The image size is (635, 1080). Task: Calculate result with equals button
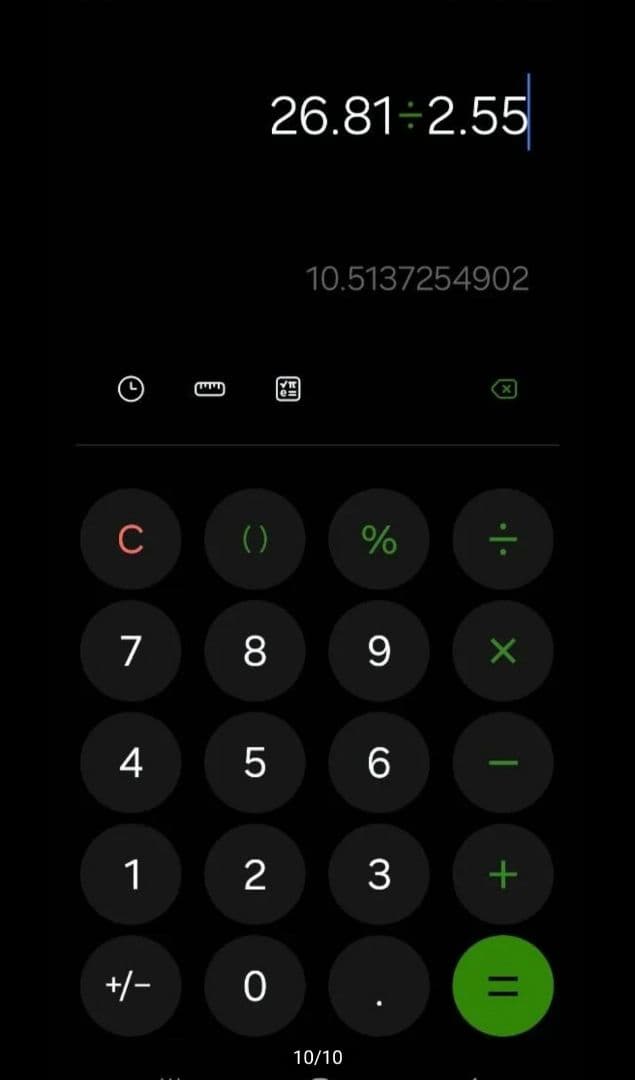pos(503,987)
